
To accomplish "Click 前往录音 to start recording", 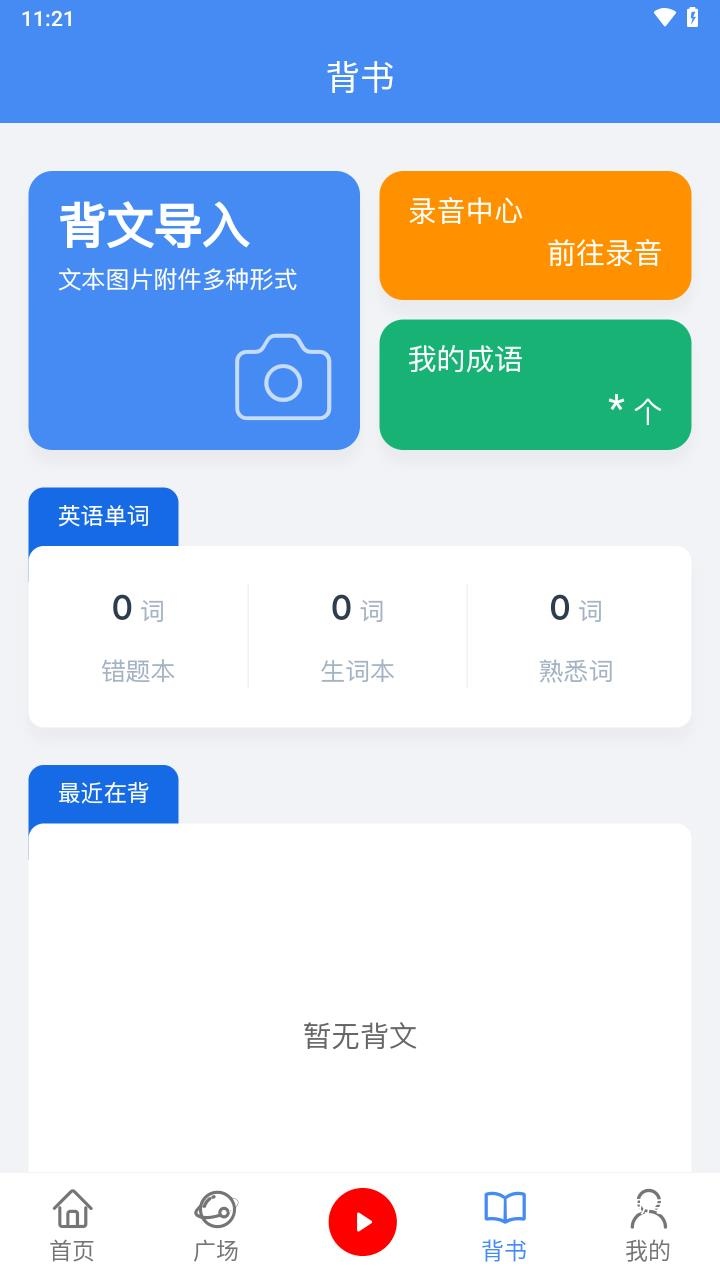I will pyautogui.click(x=603, y=254).
